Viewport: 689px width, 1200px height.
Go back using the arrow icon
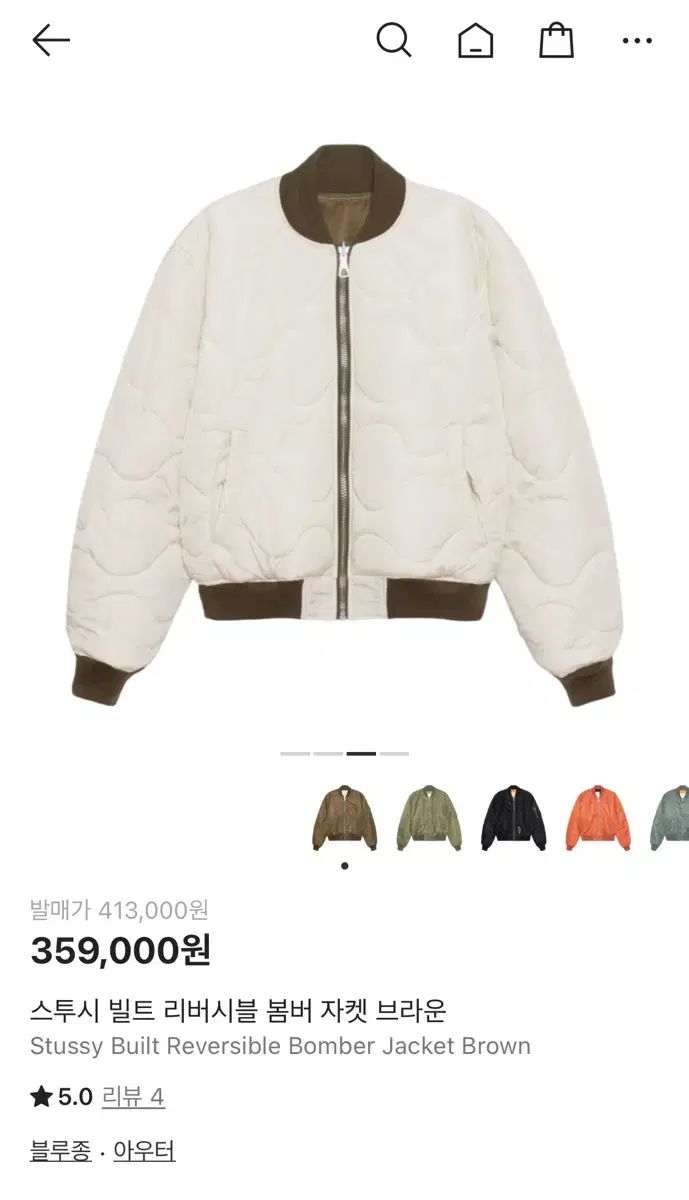51,41
